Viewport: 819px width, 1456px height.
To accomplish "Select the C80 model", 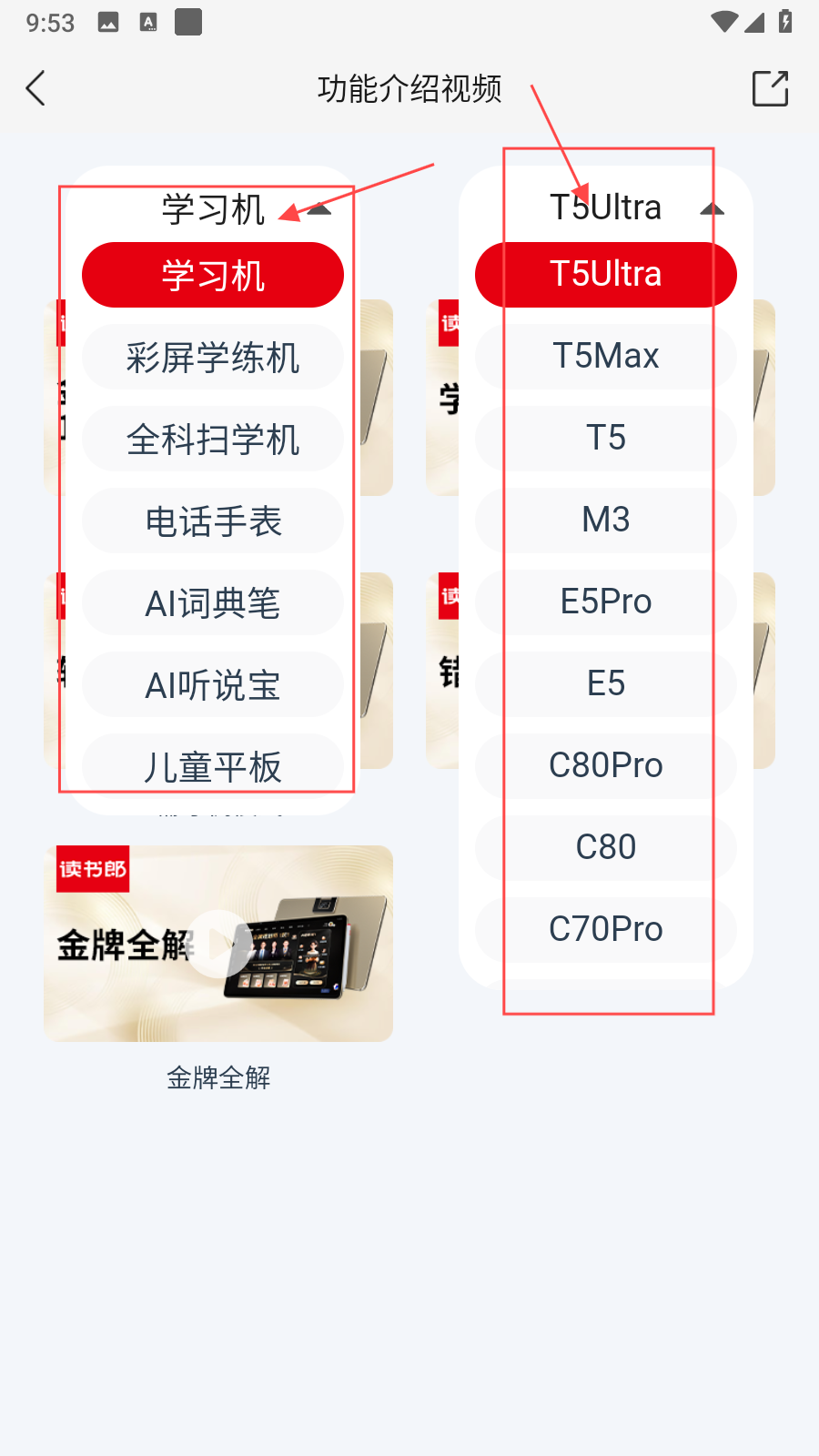I will click(x=606, y=847).
